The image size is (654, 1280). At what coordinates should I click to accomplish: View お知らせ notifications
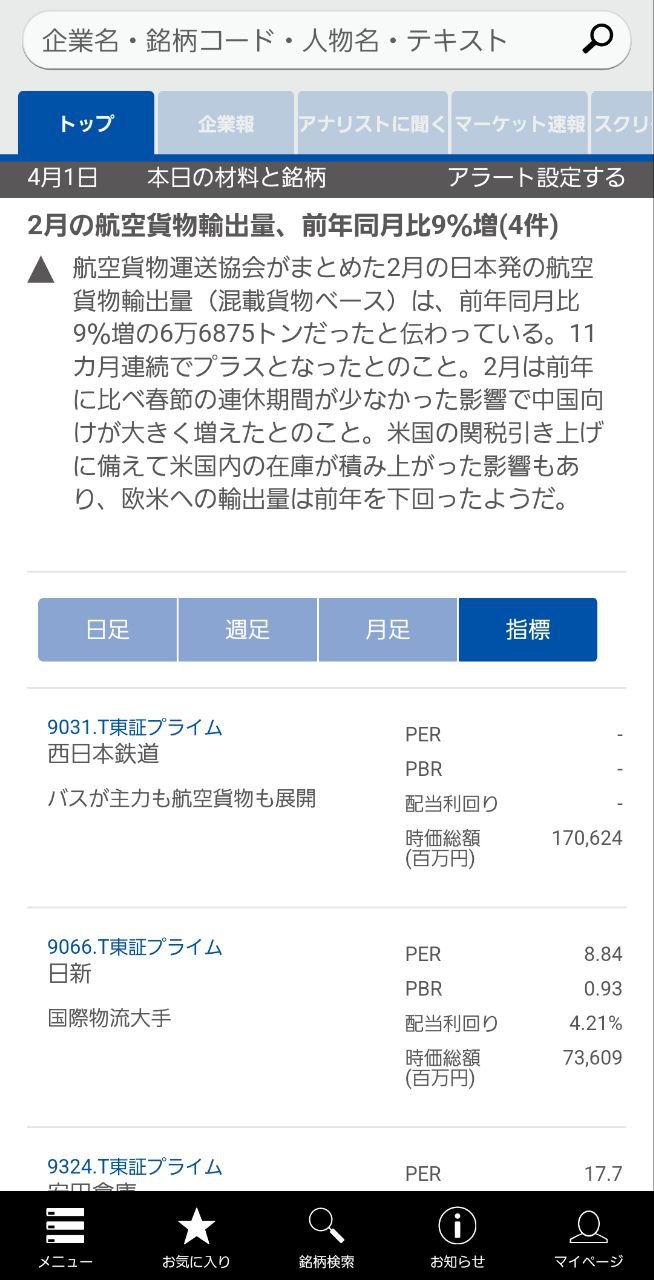tap(457, 1236)
